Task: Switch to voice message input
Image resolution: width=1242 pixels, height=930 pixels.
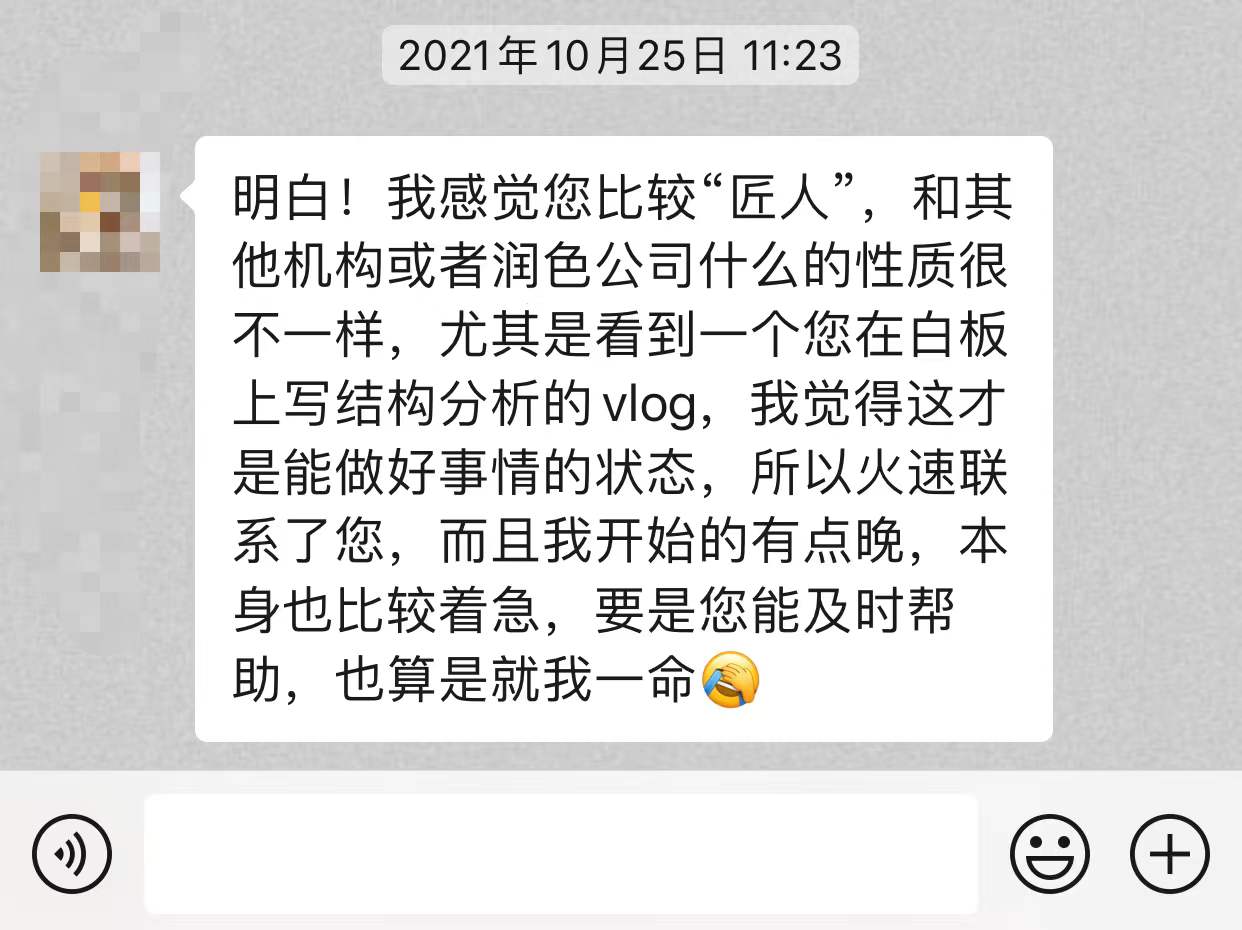Action: pyautogui.click(x=72, y=854)
